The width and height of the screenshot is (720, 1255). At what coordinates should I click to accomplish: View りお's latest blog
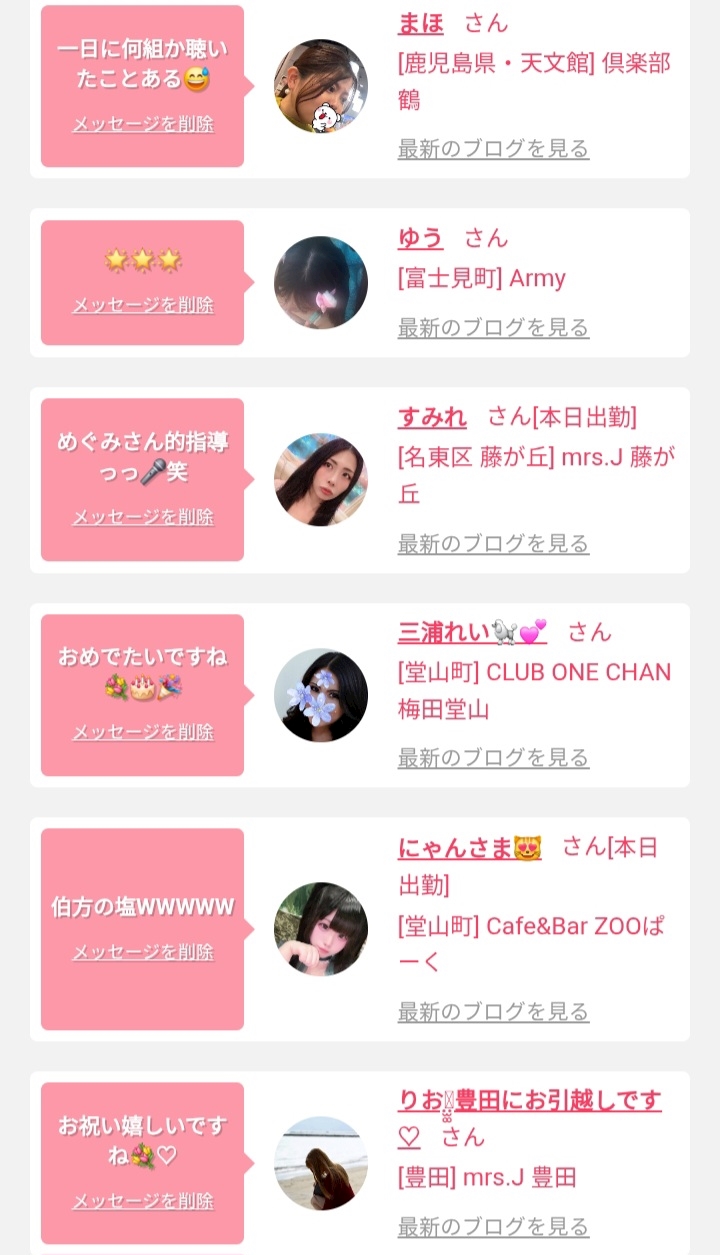493,1227
